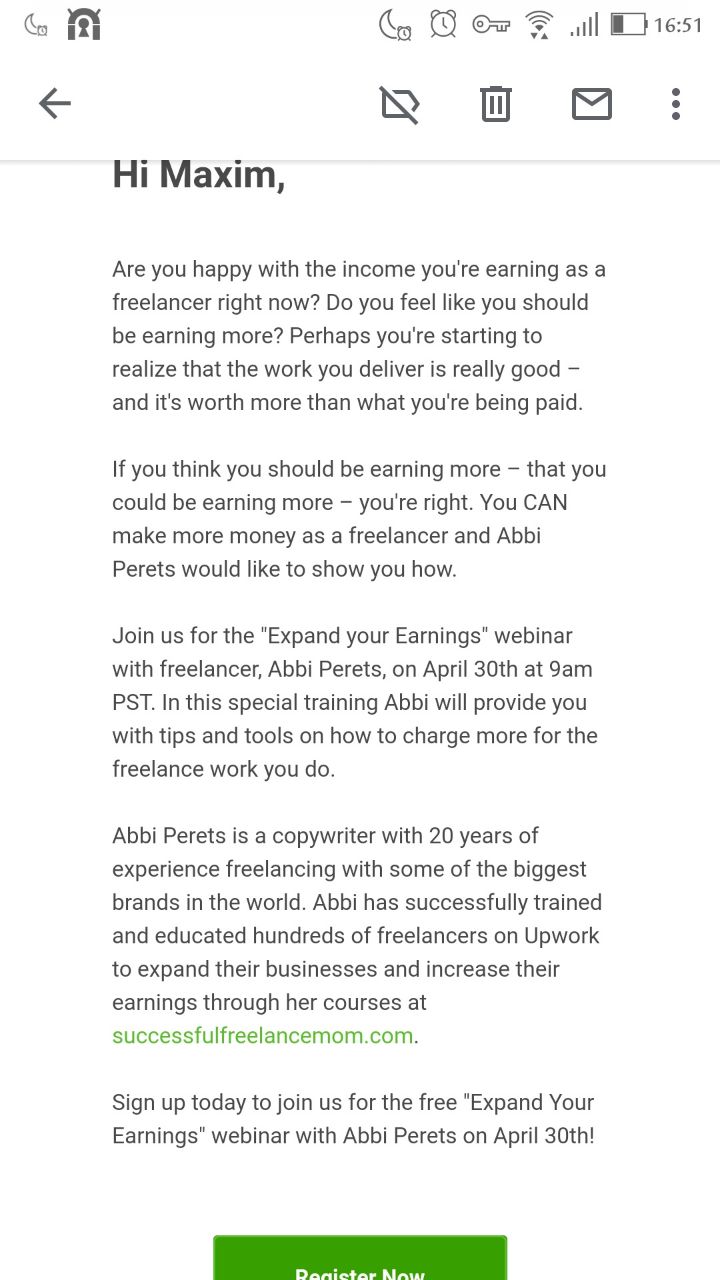720x1280 pixels.
Task: Open the overflow menu
Action: [676, 104]
